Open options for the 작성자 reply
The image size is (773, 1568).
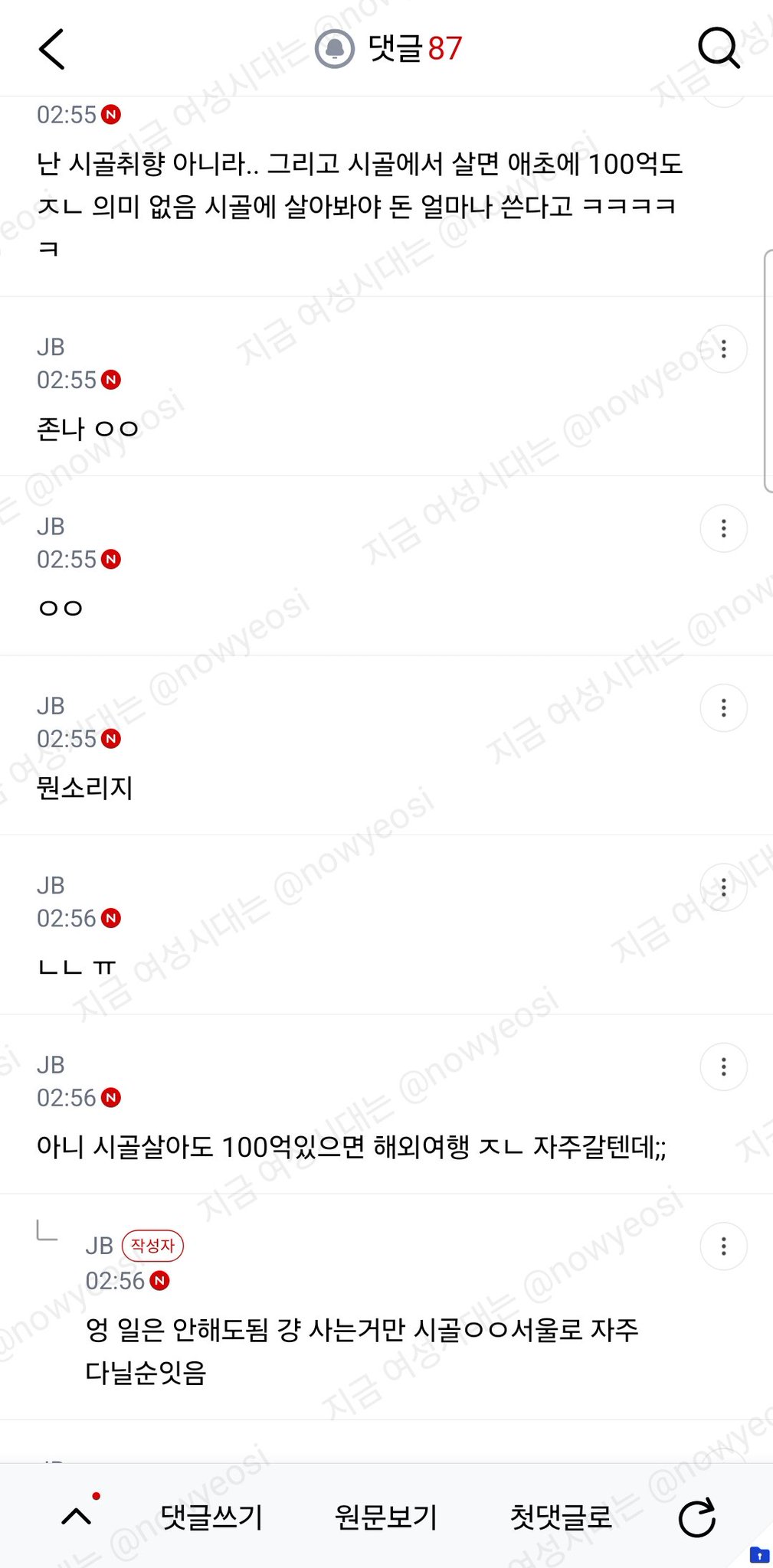(x=723, y=1246)
